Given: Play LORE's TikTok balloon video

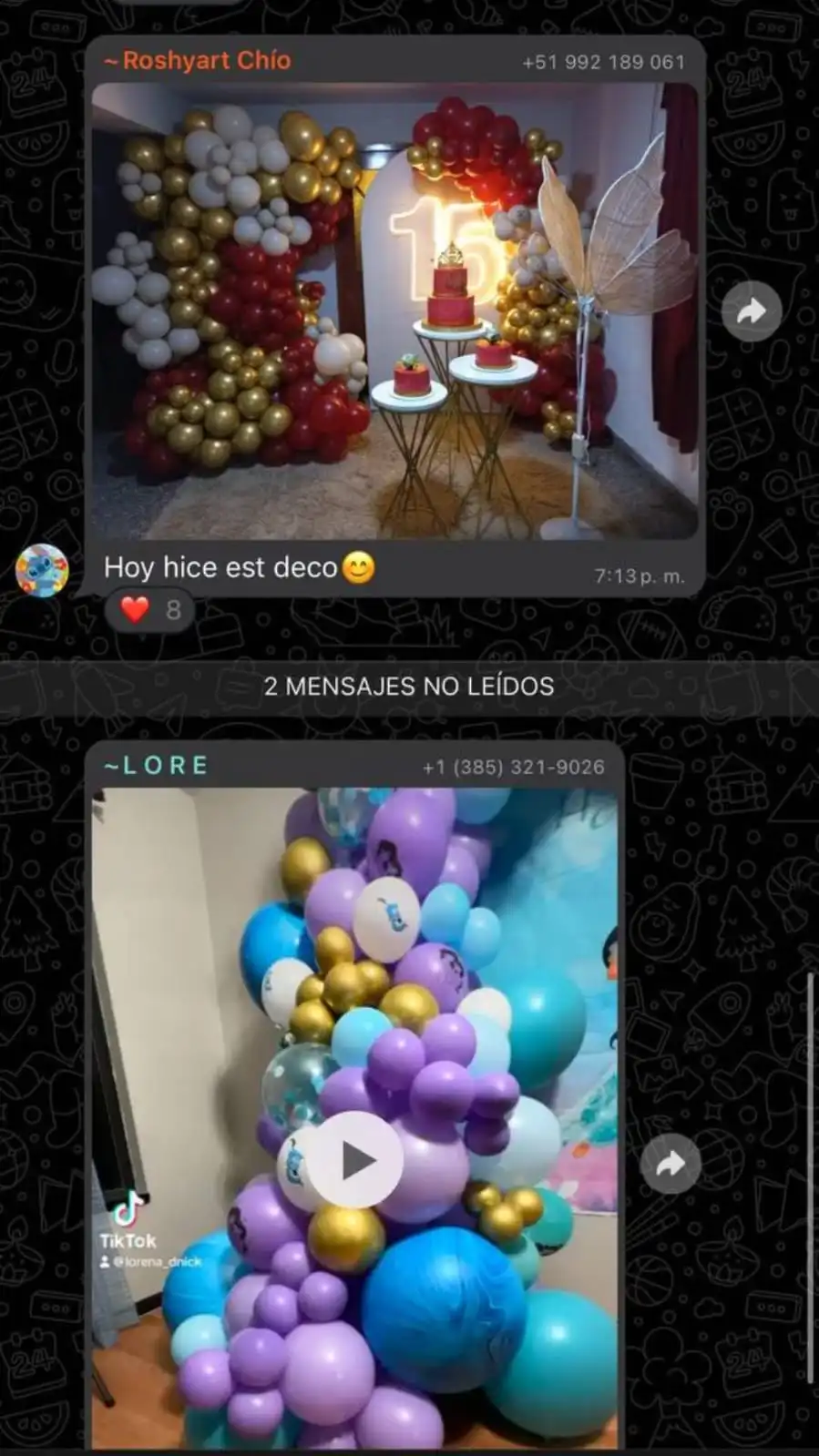Looking at the screenshot, I should click(355, 1160).
